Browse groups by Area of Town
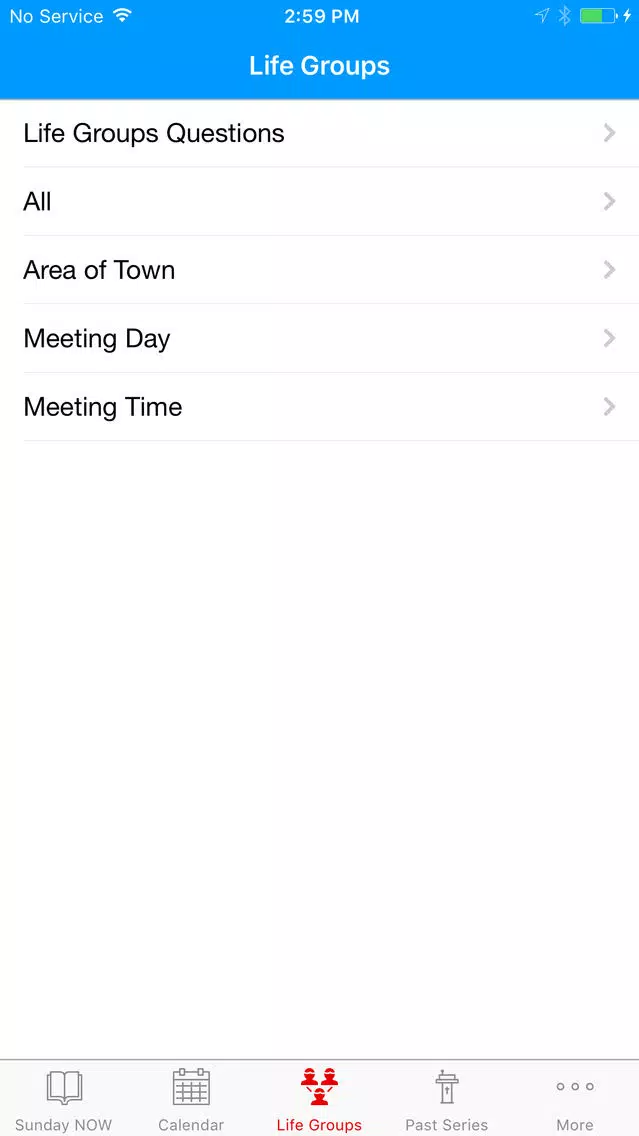 pyautogui.click(x=320, y=270)
